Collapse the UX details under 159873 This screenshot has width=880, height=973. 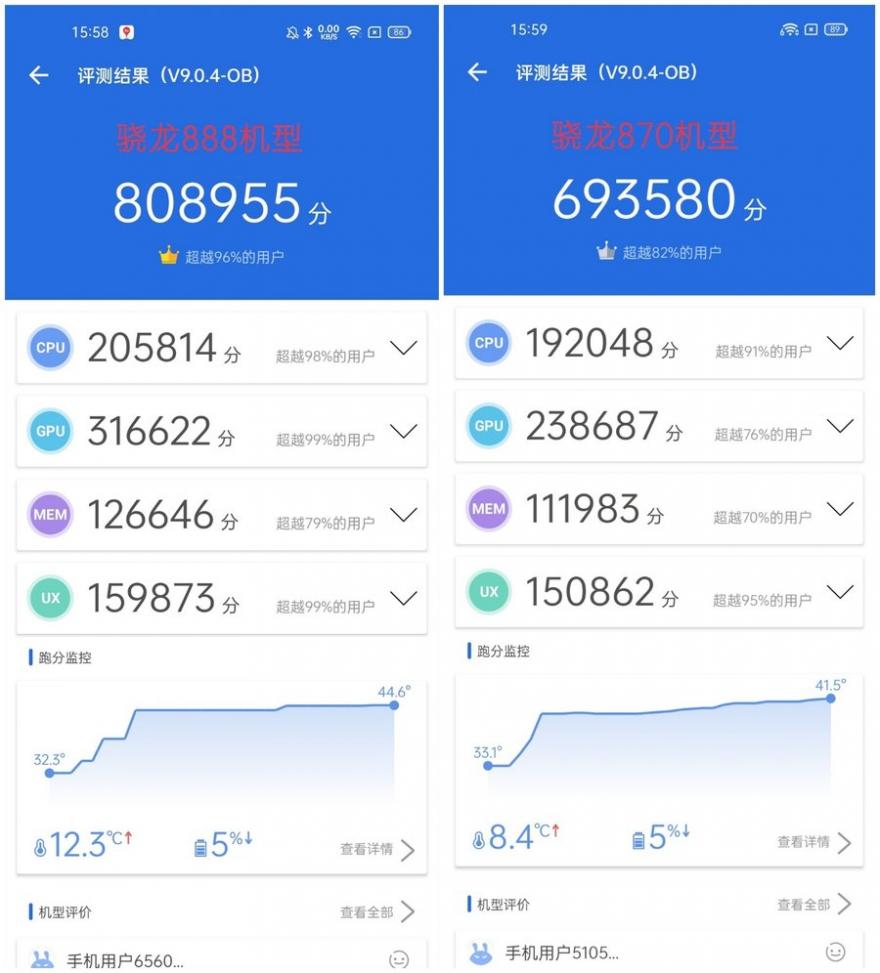click(x=404, y=597)
